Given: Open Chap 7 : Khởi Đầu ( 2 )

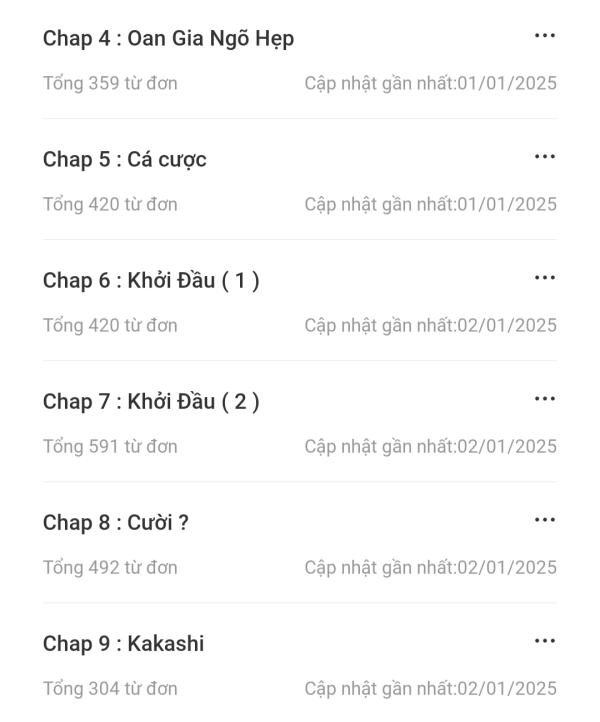Looking at the screenshot, I should (x=151, y=402).
